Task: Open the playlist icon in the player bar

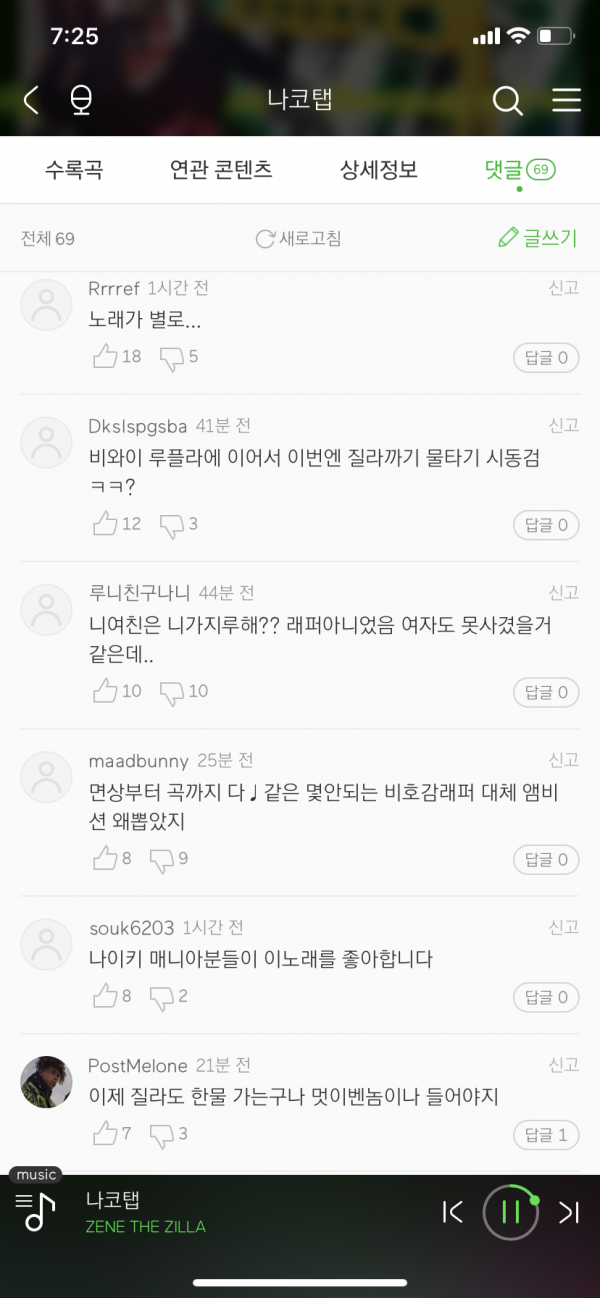Action: pos(35,1211)
